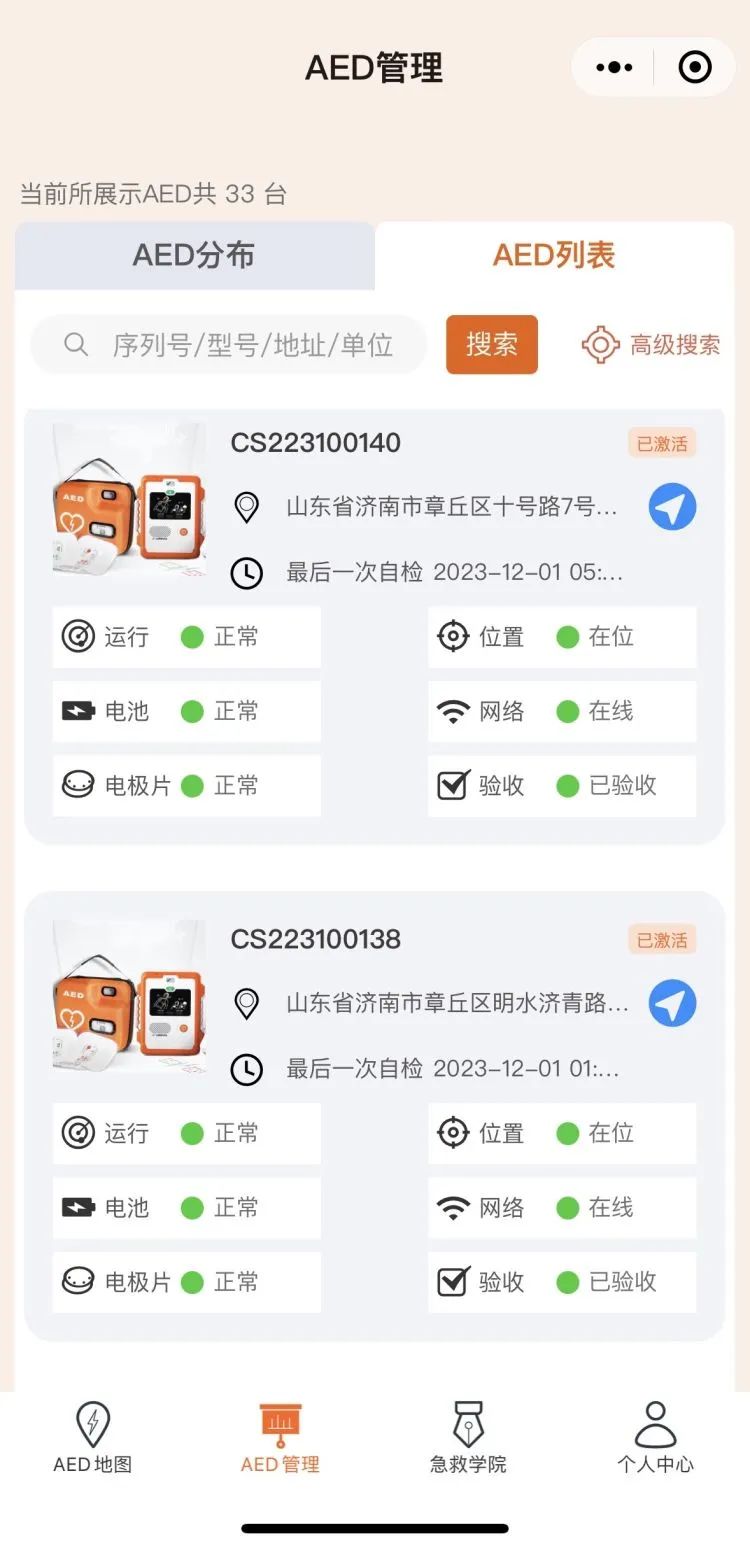750x1548 pixels.
Task: Go to the AED地图 tab
Action: (x=92, y=1438)
